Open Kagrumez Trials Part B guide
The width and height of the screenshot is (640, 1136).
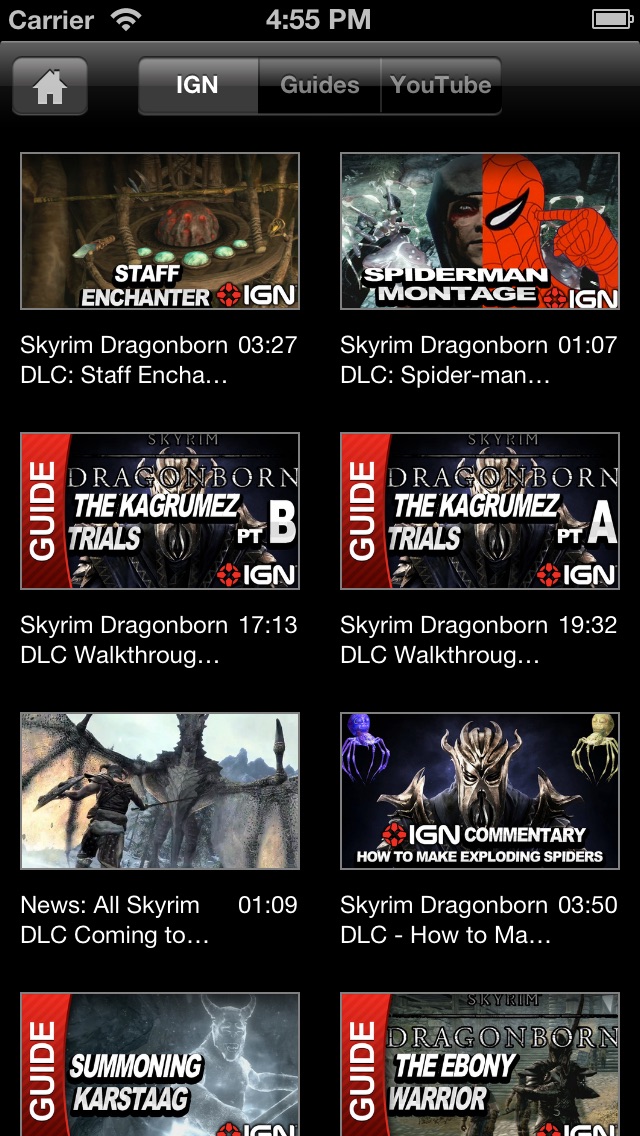(x=160, y=511)
